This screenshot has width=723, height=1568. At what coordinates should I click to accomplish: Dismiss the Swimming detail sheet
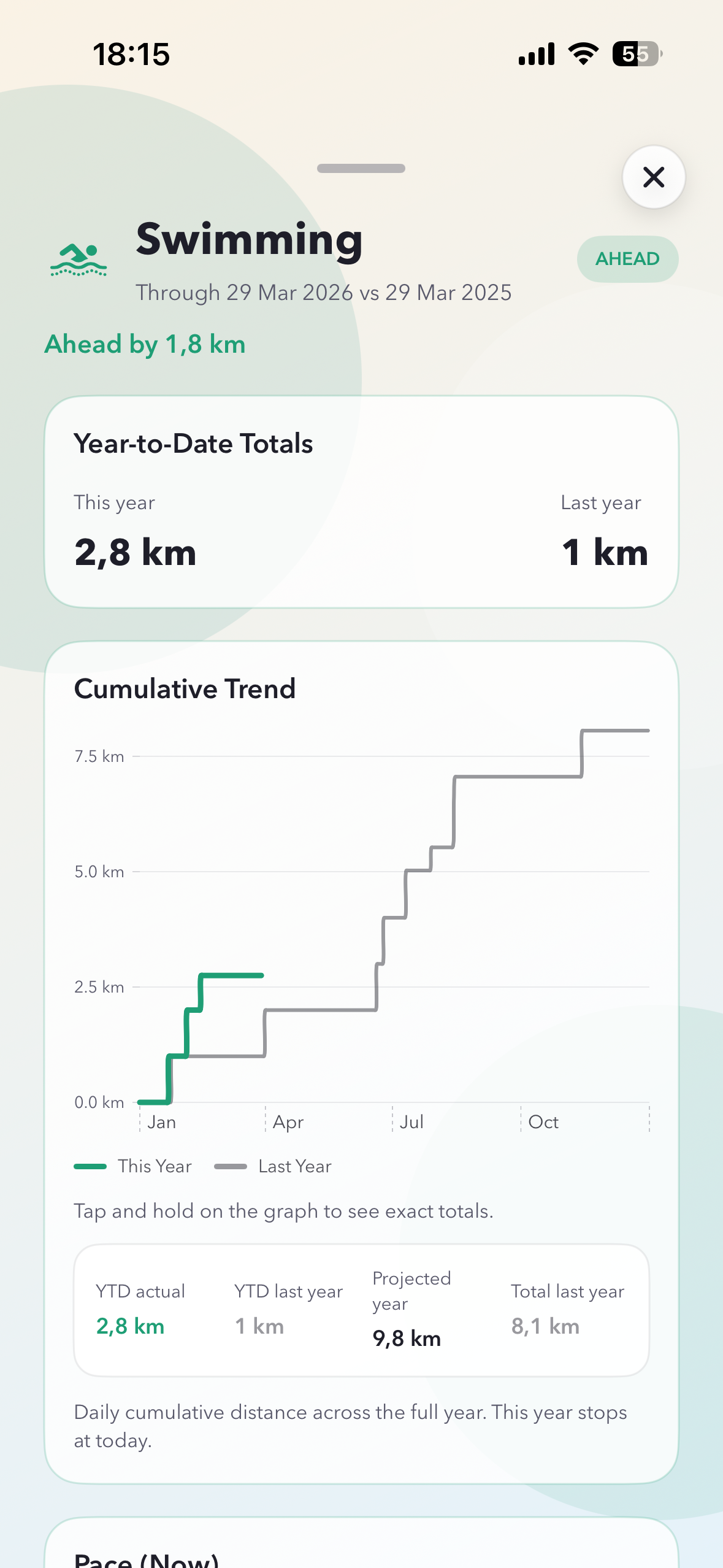[653, 177]
